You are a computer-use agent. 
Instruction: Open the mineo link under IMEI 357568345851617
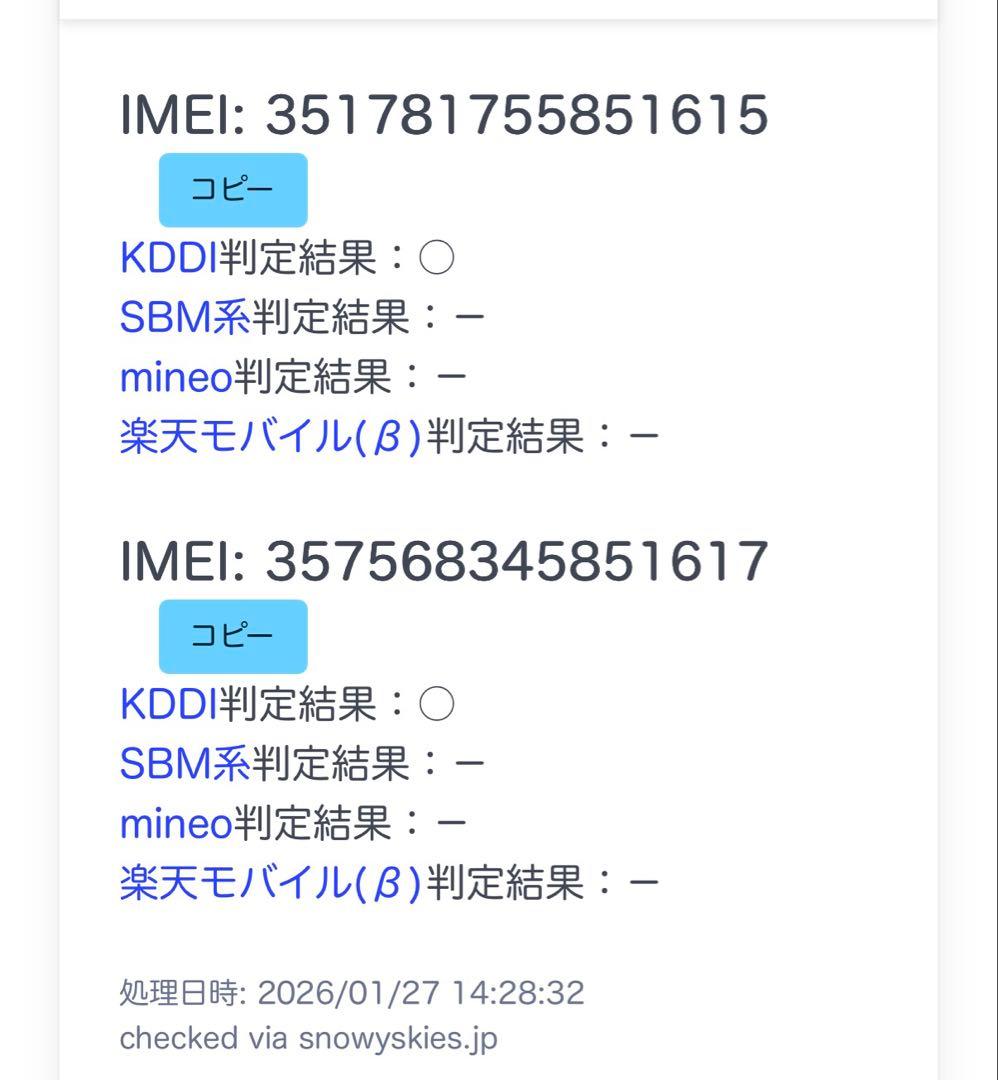[x=175, y=824]
